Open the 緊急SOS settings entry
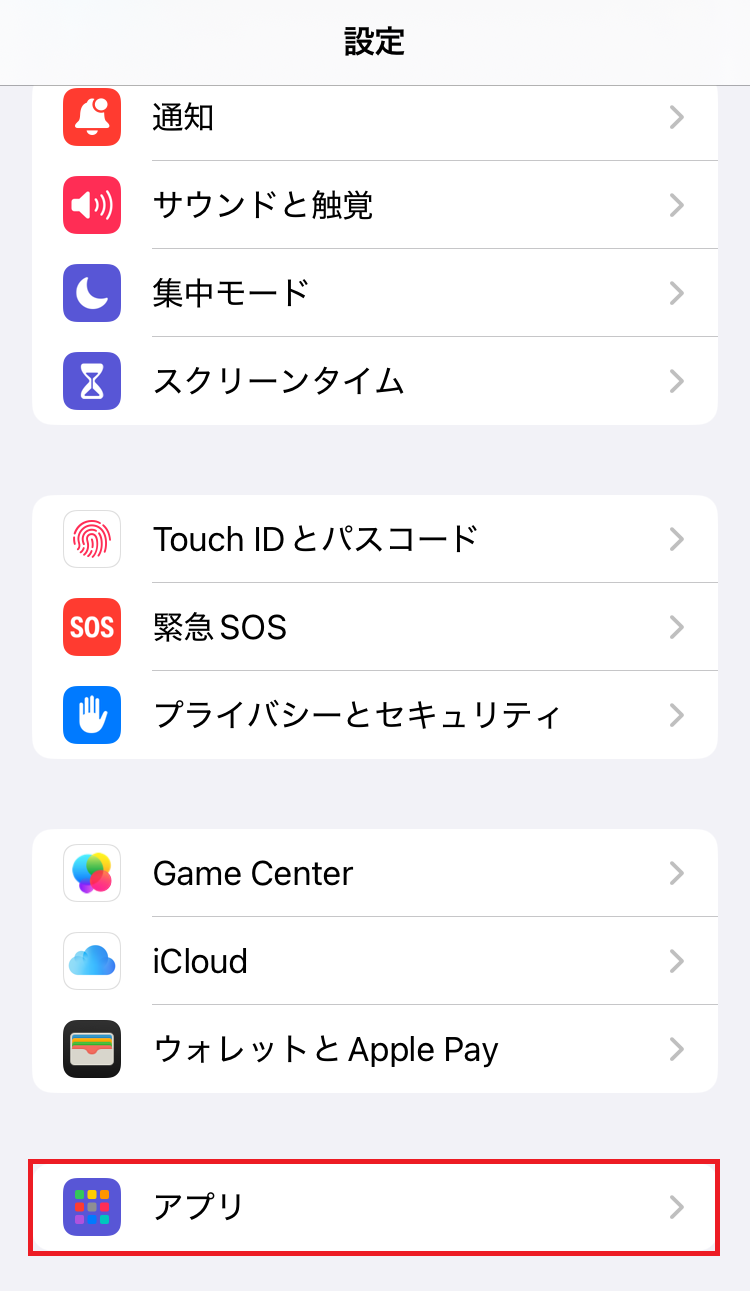Image resolution: width=750 pixels, height=1291 pixels. [218, 627]
